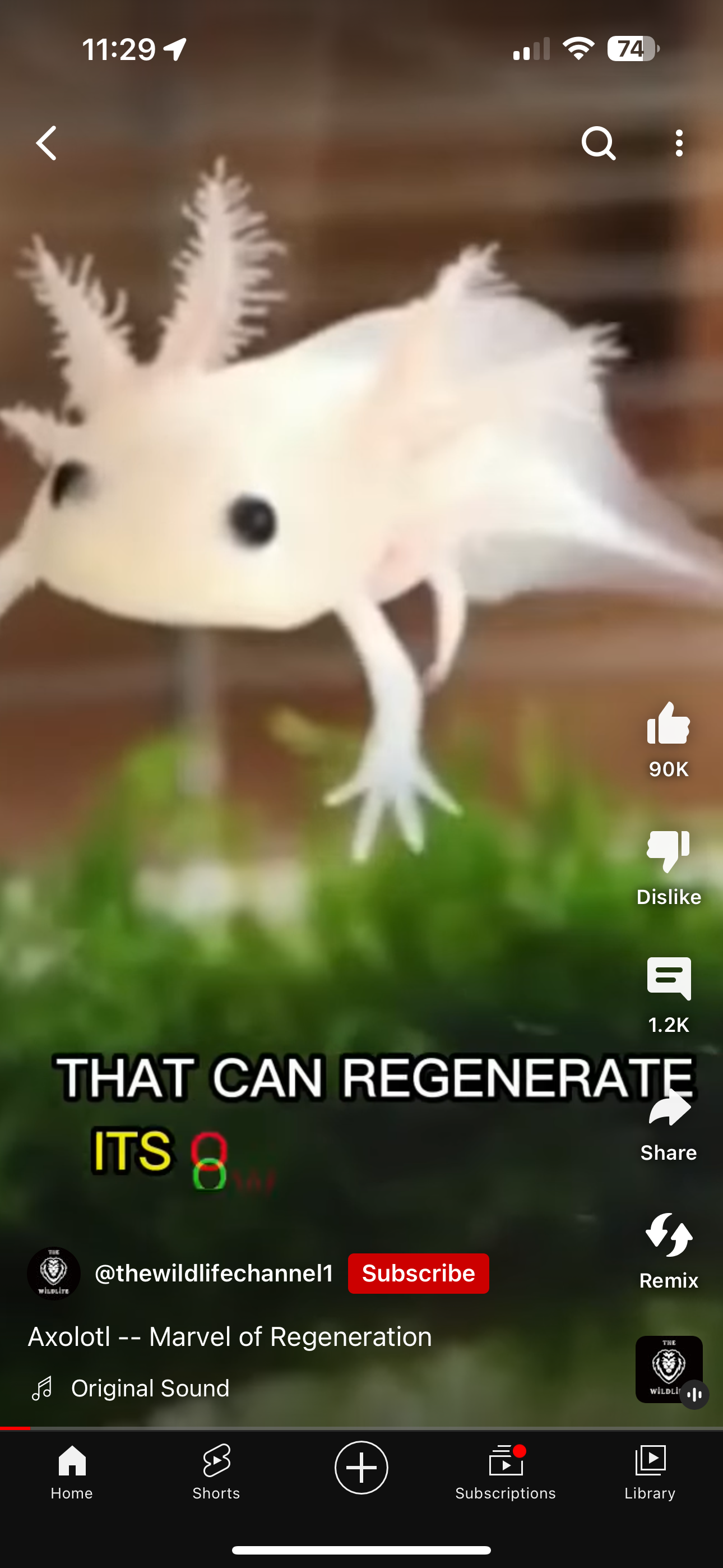
Task: Switch to the Library tab
Action: [650, 1472]
